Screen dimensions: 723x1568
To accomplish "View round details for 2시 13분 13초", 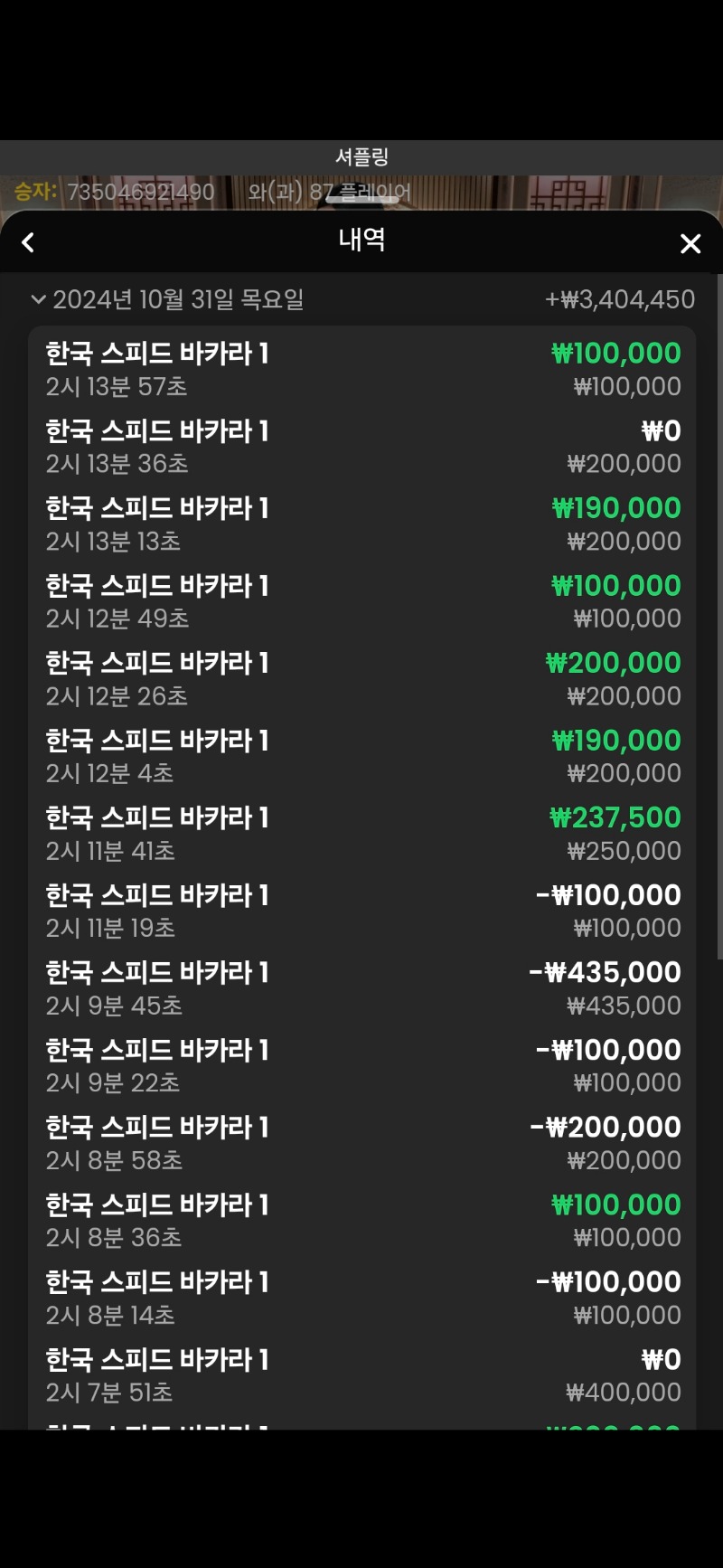I will 361,524.
